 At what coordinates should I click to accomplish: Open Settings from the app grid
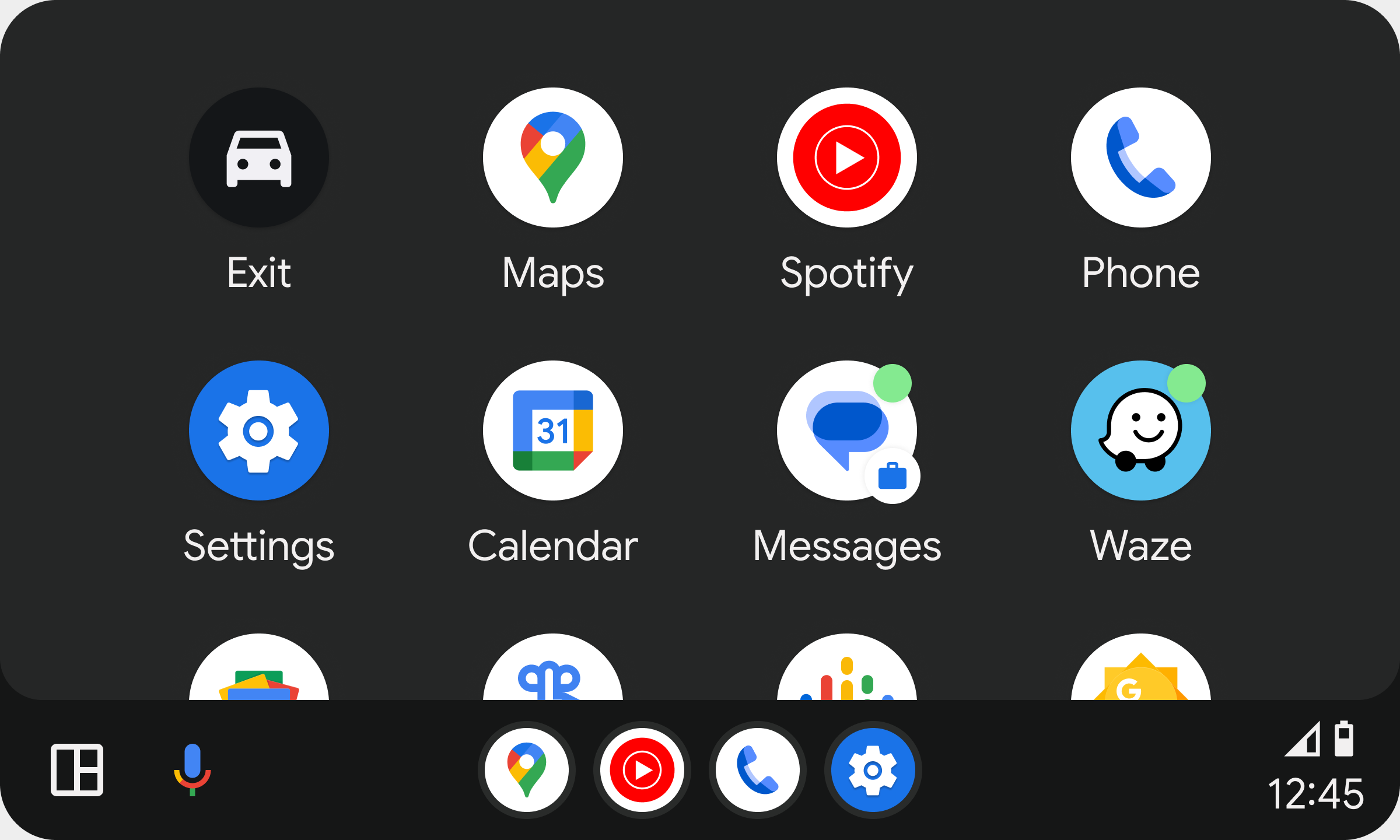coord(258,430)
